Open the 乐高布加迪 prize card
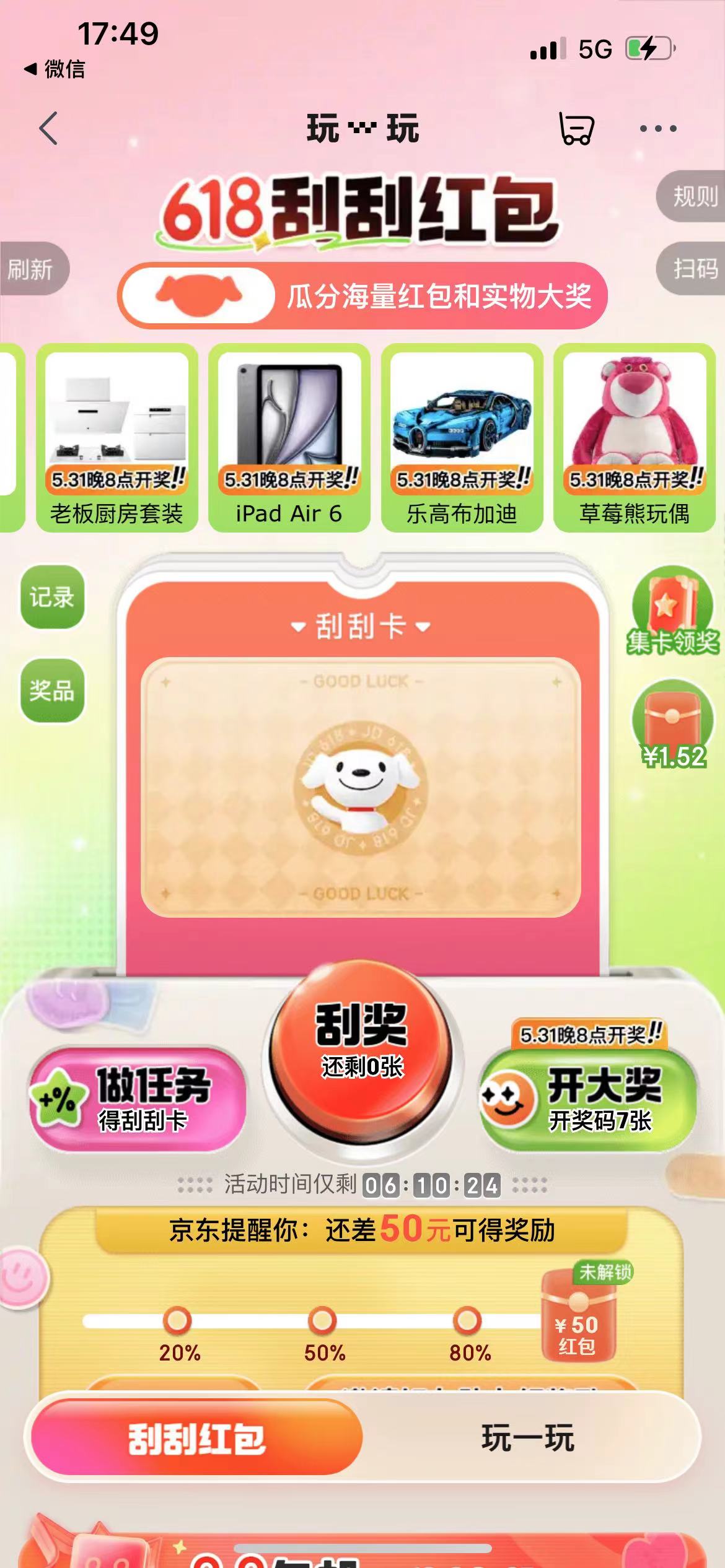 tap(462, 437)
